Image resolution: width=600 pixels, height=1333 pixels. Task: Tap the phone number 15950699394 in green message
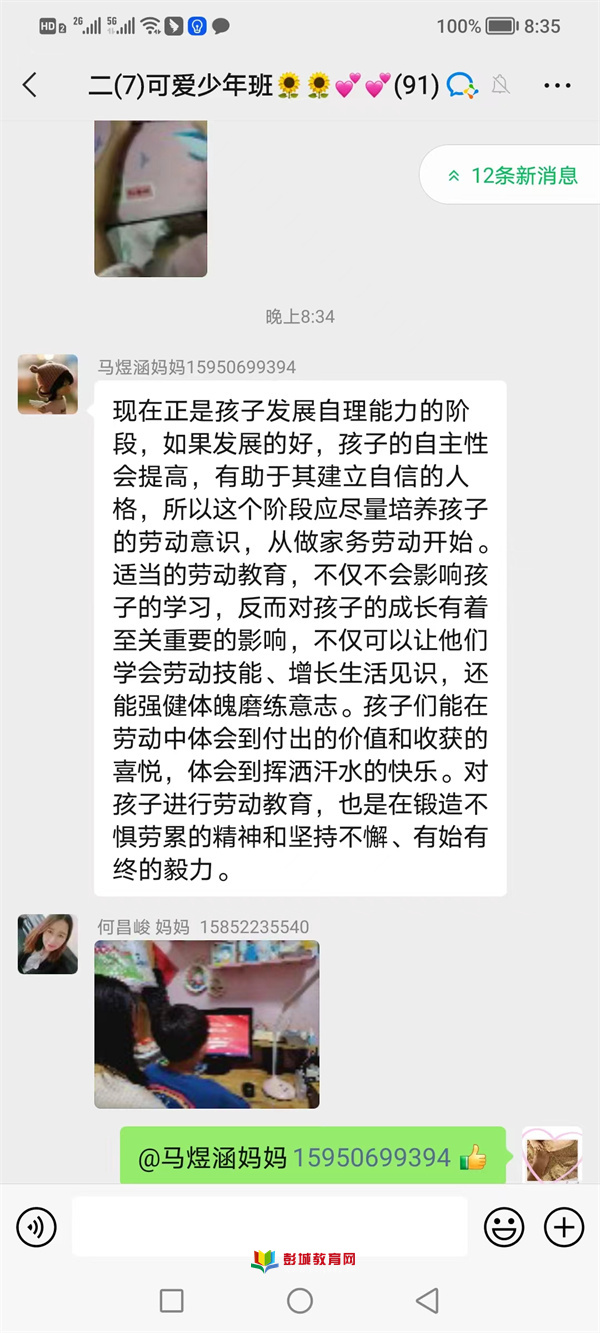click(371, 1158)
